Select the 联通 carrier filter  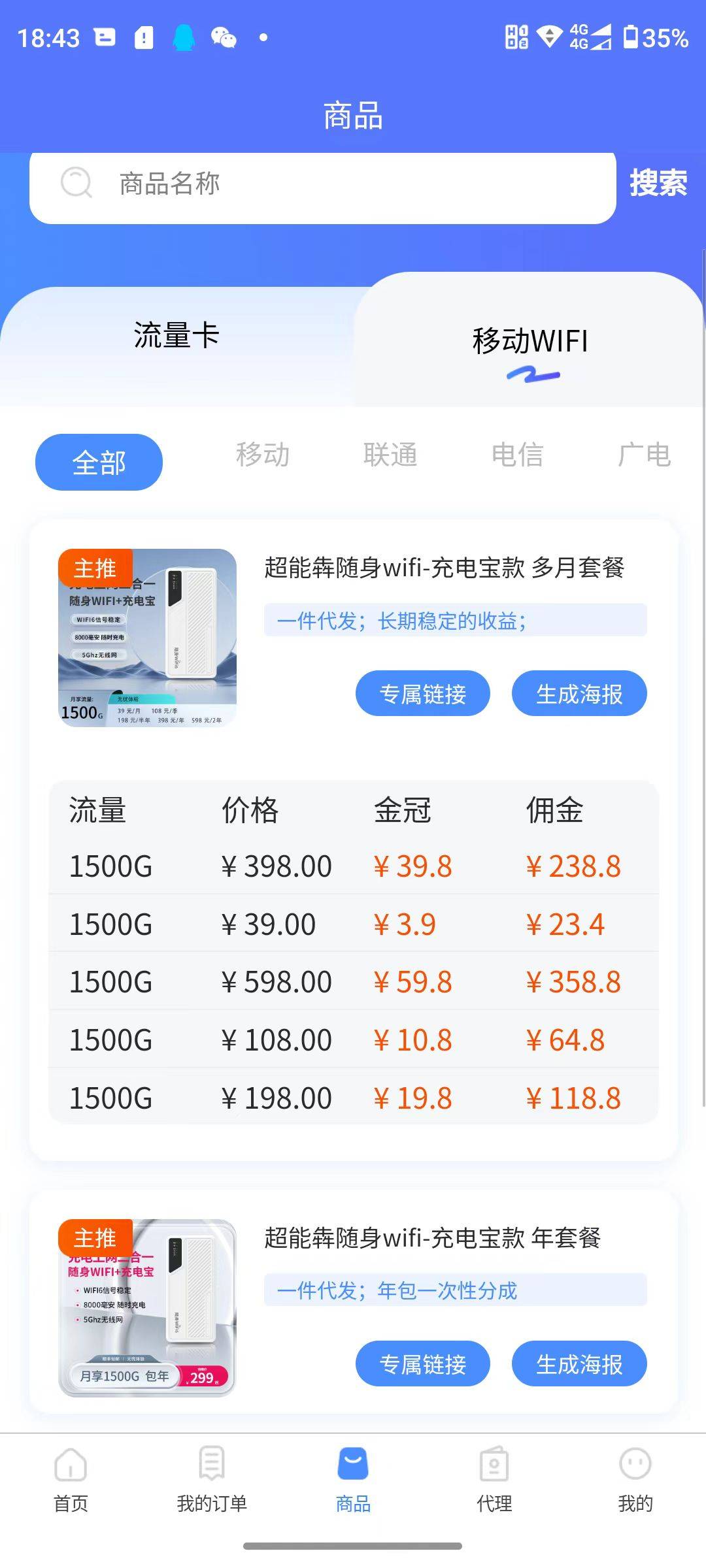pyautogui.click(x=391, y=455)
